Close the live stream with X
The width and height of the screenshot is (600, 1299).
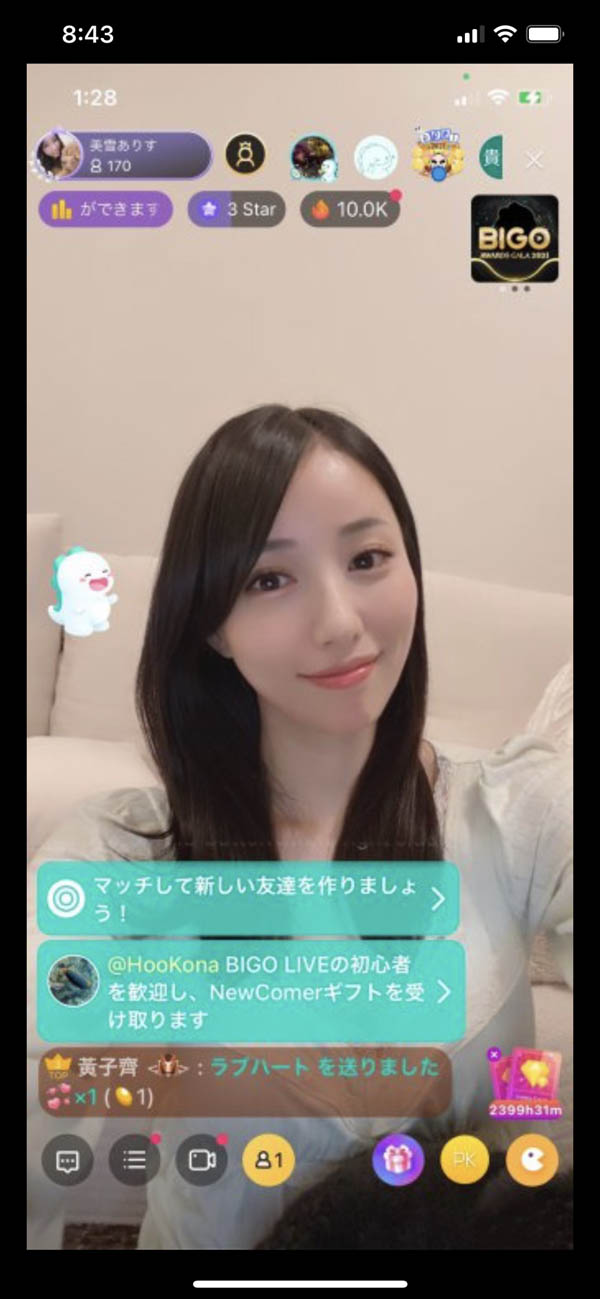point(535,159)
